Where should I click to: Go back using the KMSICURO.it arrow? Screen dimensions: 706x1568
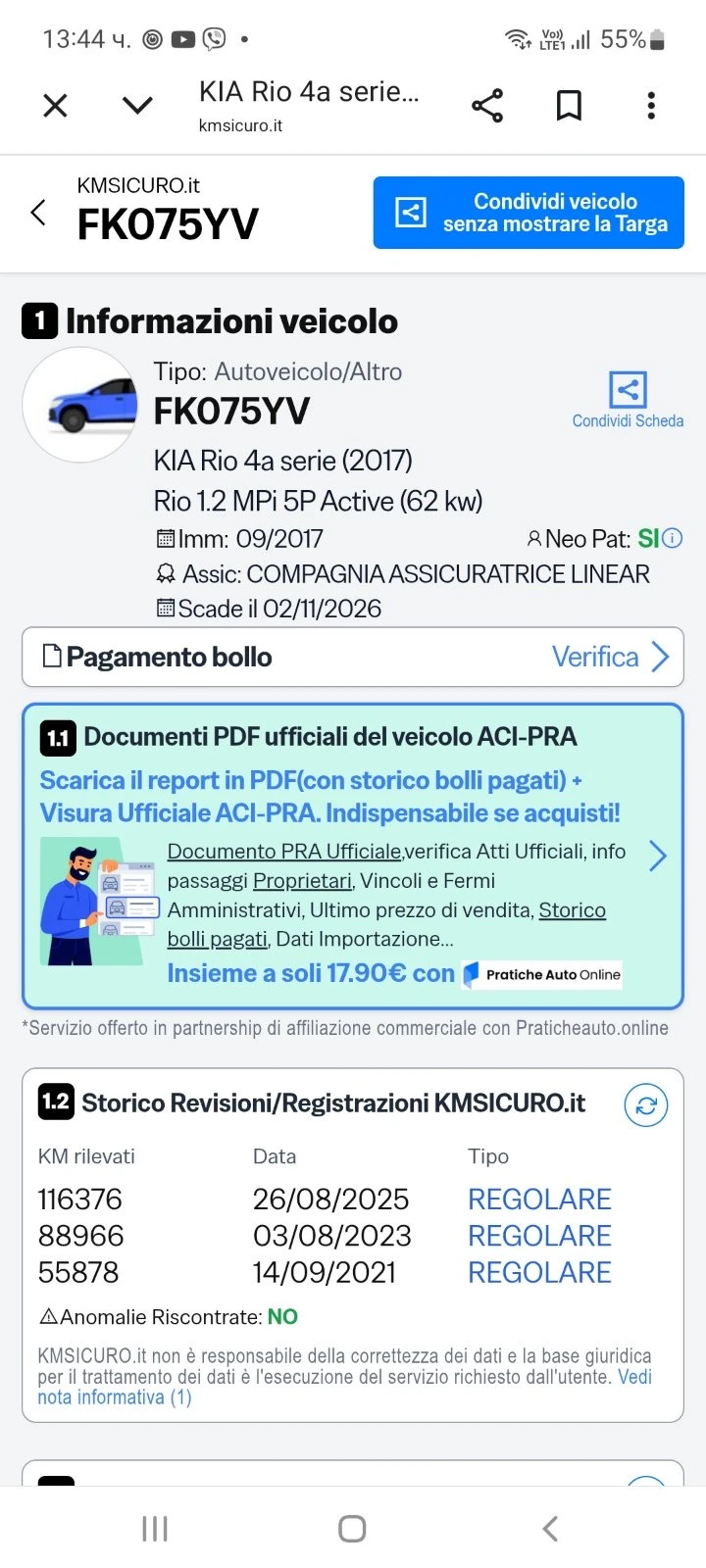pos(39,212)
